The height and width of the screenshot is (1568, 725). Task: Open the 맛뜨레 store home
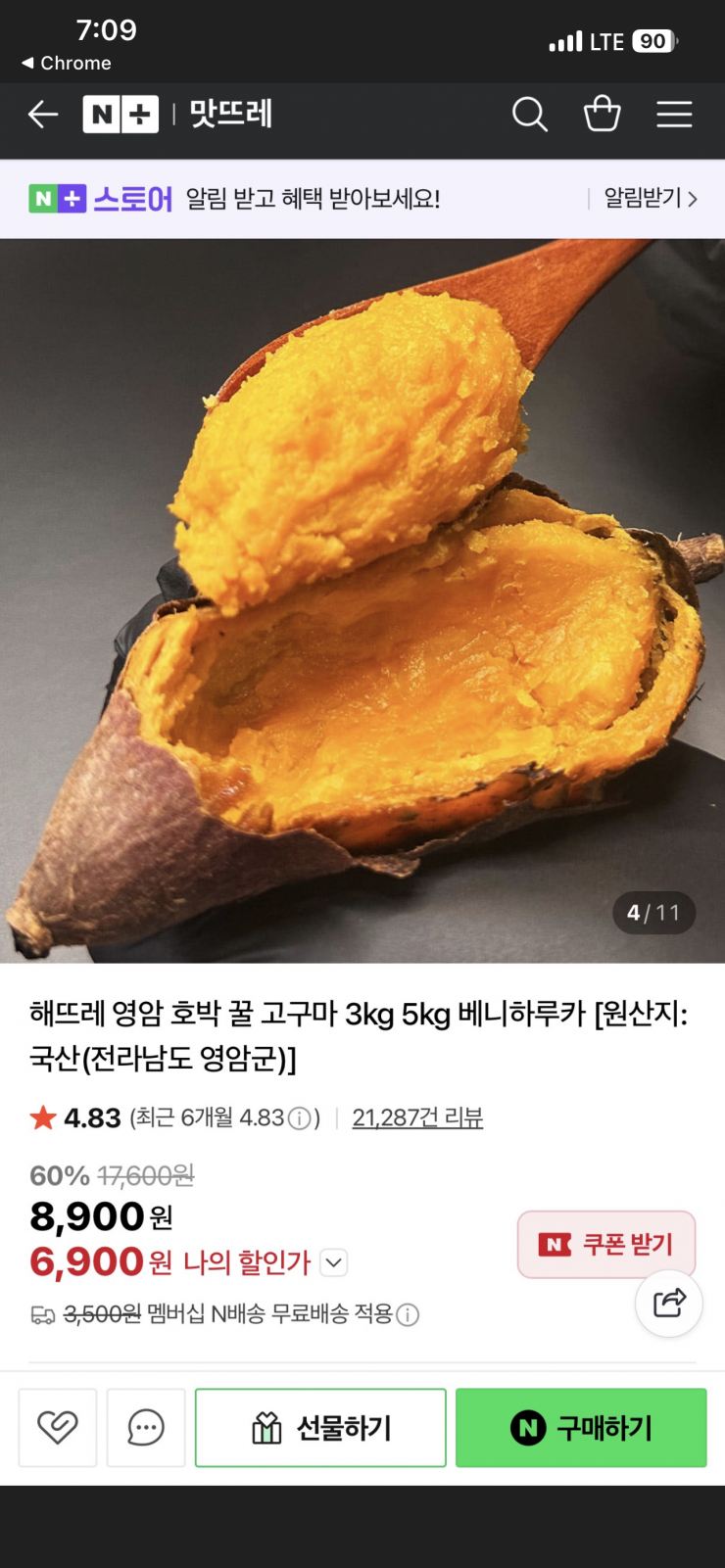[231, 115]
